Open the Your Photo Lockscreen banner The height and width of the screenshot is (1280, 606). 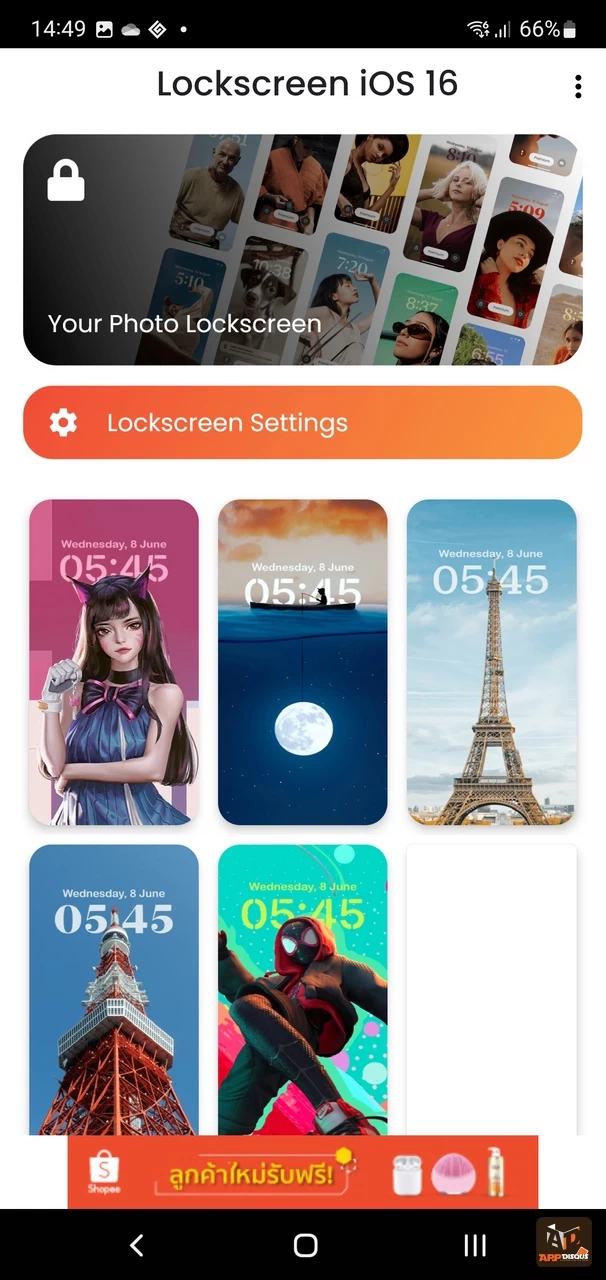(x=303, y=250)
